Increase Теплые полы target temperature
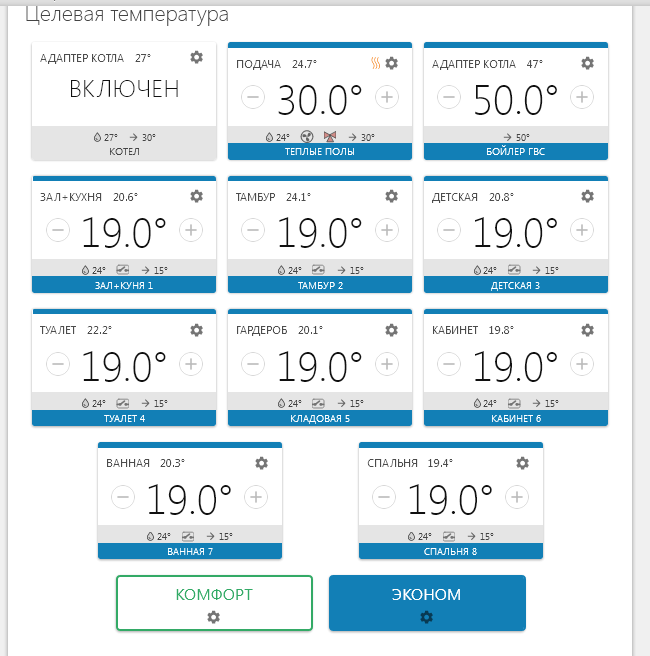The height and width of the screenshot is (656, 650). 387,98
